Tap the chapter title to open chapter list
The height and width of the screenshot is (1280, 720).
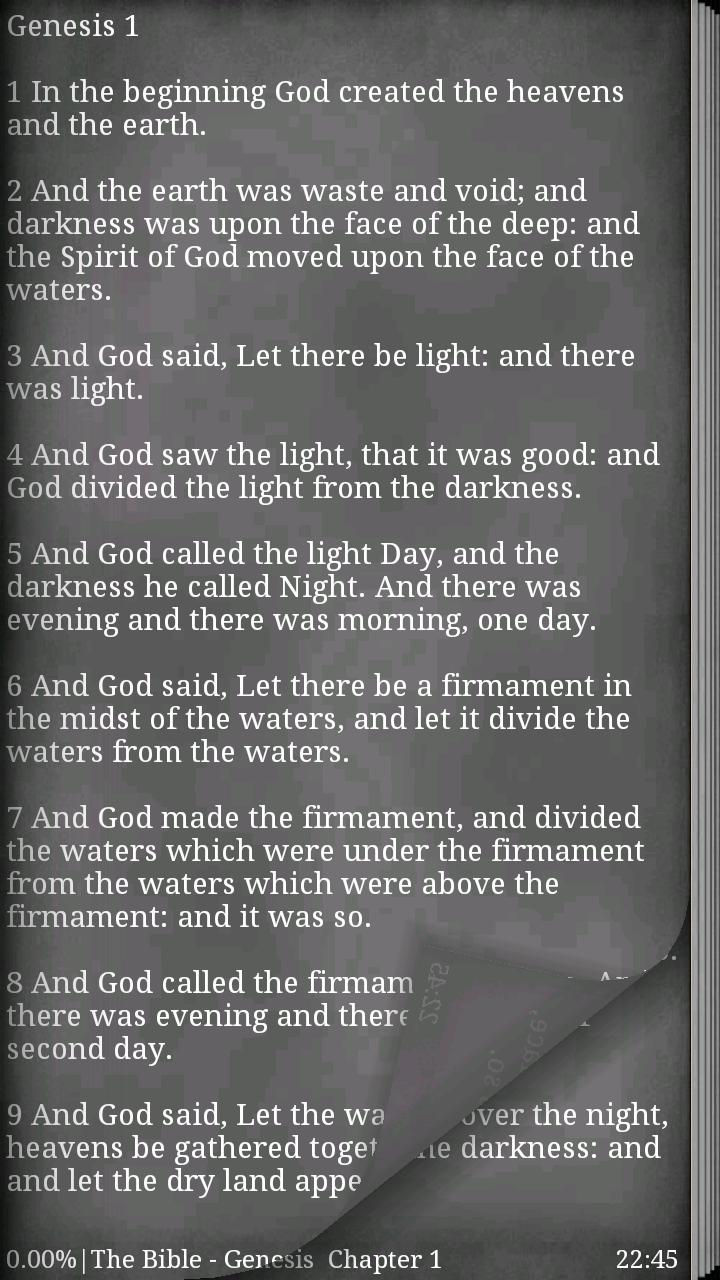[x=72, y=25]
